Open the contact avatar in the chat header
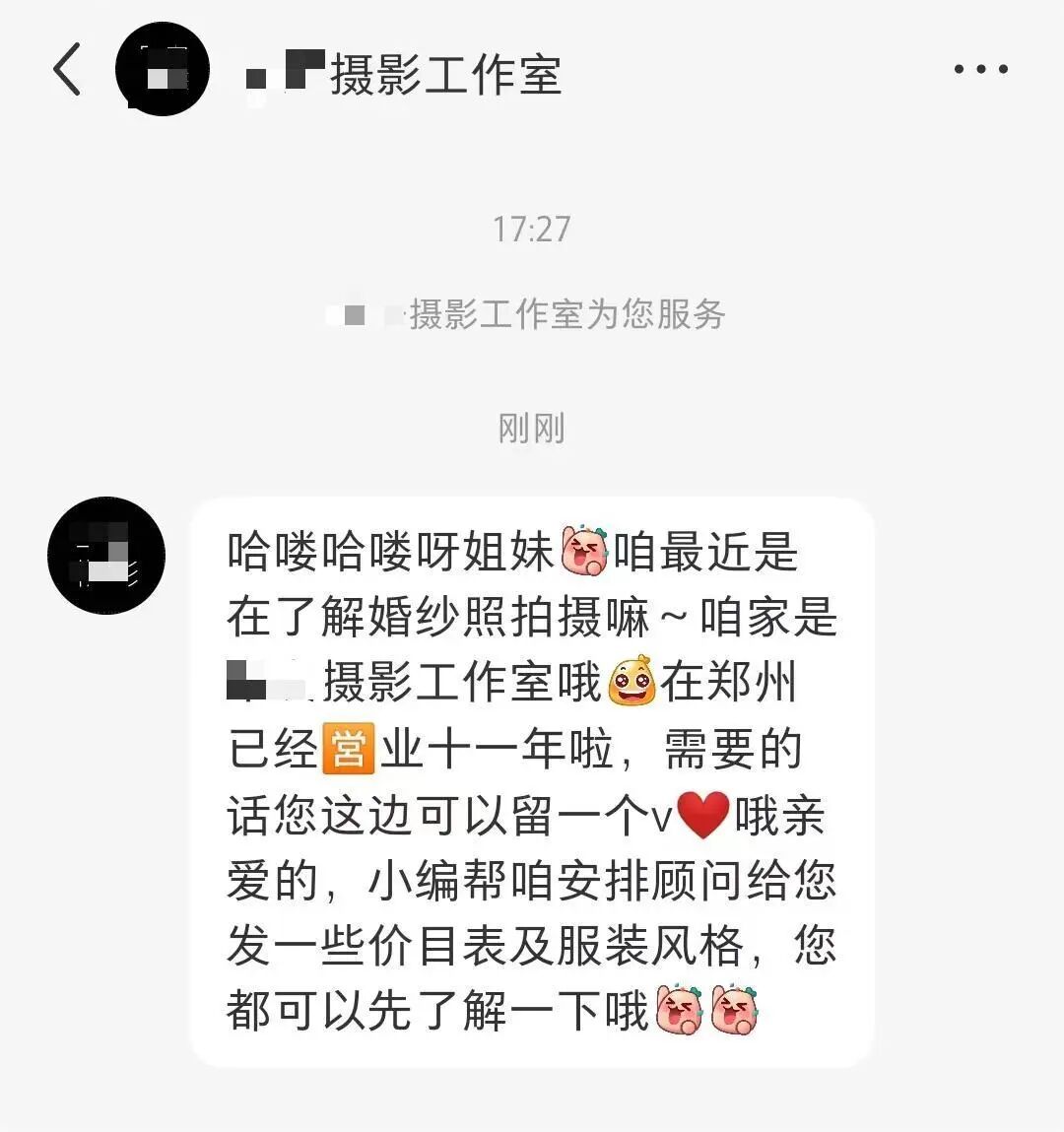Viewport: 1064px width, 1132px height. click(163, 69)
